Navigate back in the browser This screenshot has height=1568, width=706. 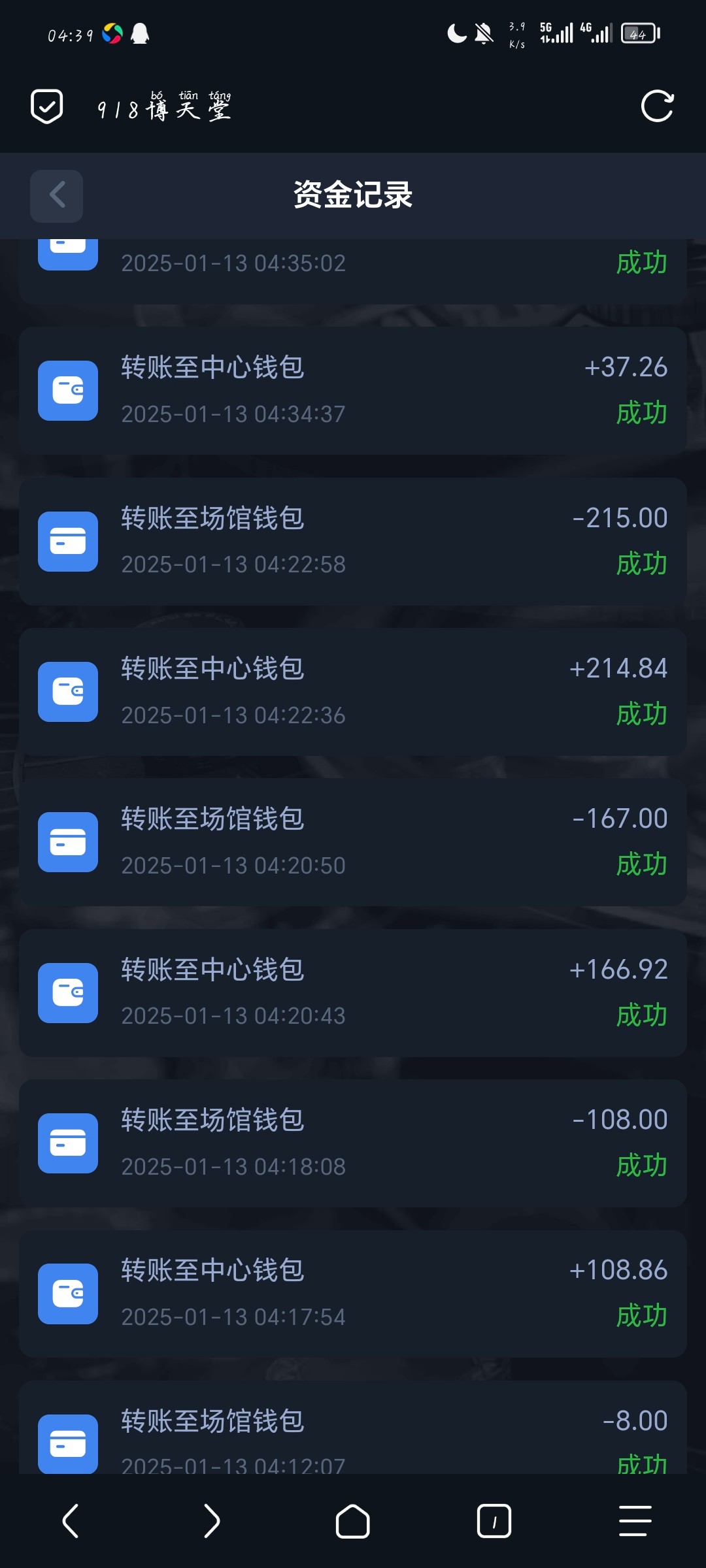(x=71, y=1521)
